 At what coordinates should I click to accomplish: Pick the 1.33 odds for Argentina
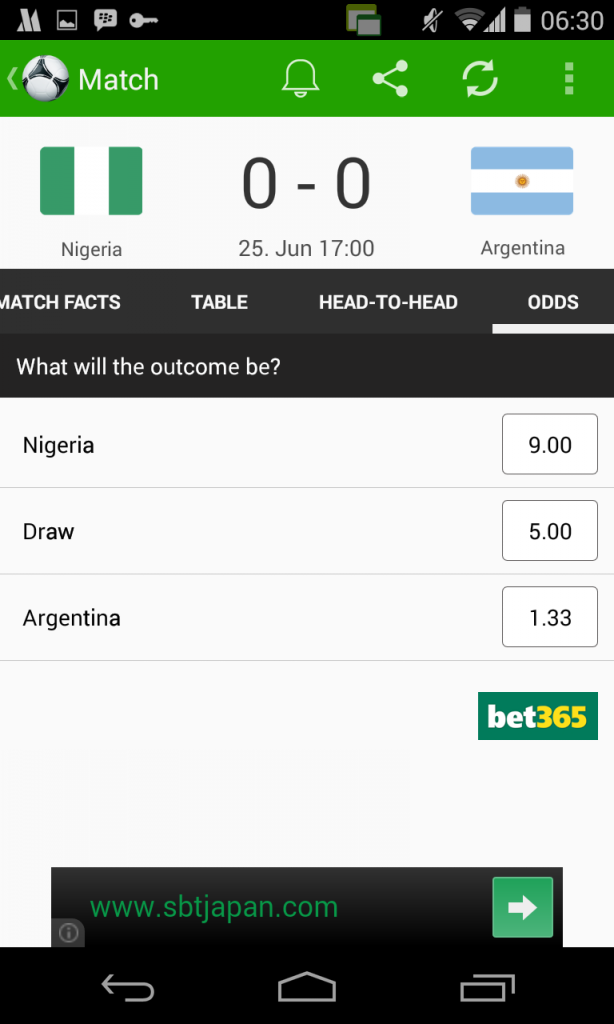tap(549, 617)
